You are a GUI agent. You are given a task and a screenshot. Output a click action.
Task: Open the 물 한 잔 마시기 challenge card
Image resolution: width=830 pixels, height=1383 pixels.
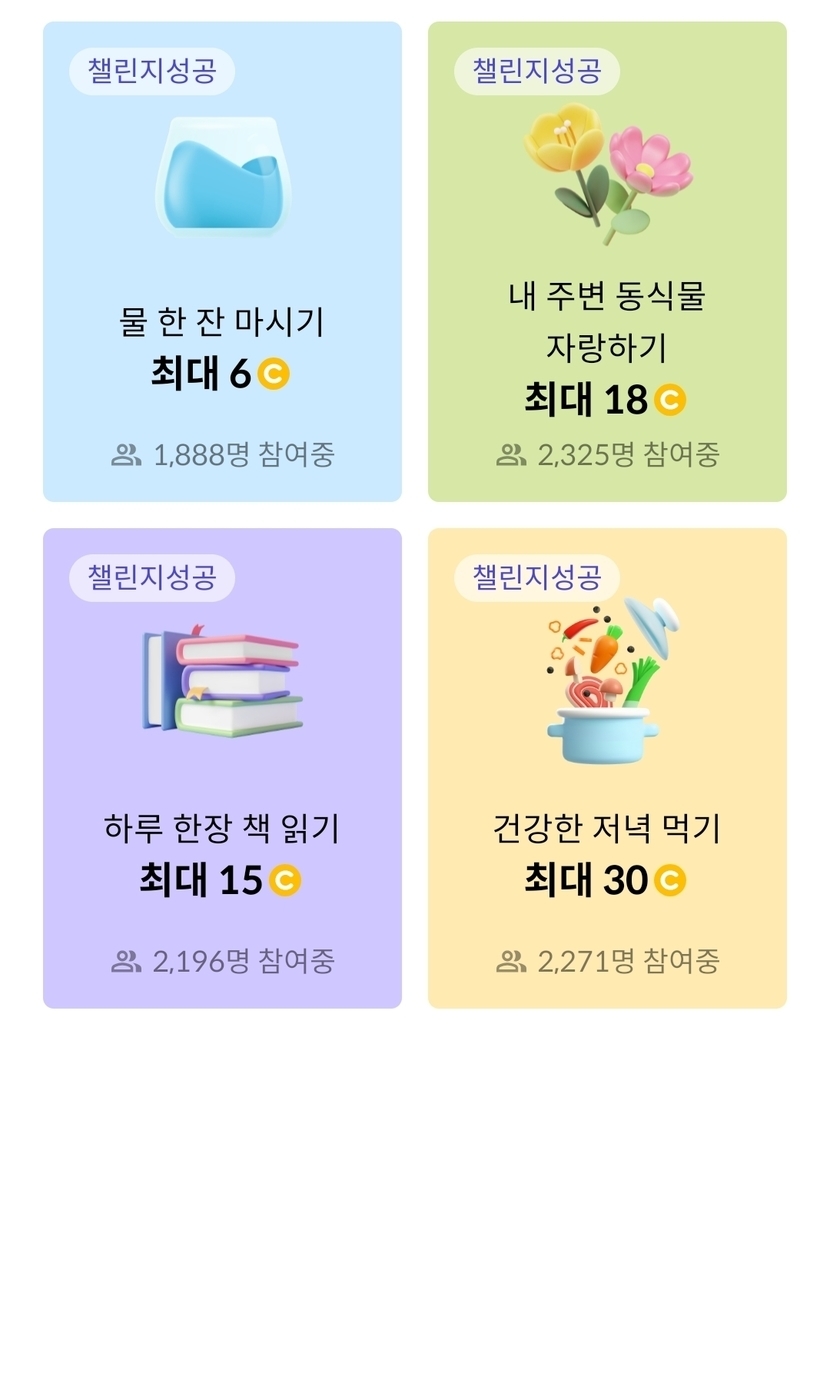pyautogui.click(x=222, y=262)
